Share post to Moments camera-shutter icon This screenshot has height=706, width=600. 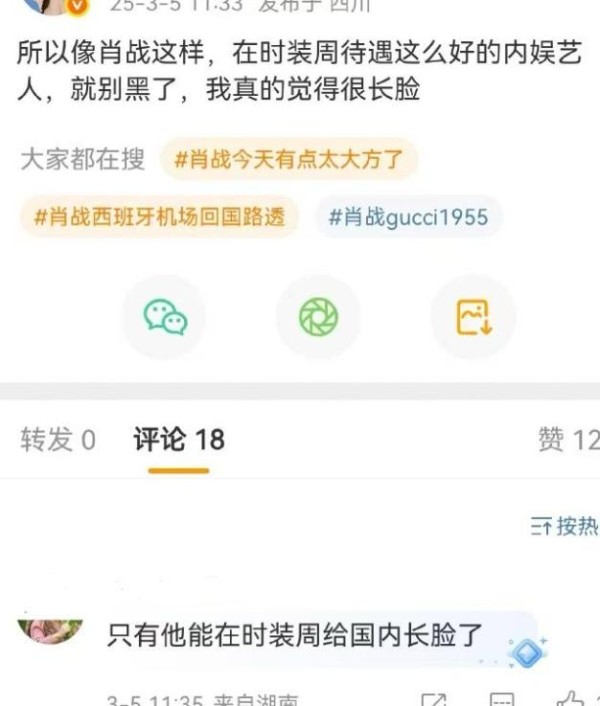(x=318, y=317)
